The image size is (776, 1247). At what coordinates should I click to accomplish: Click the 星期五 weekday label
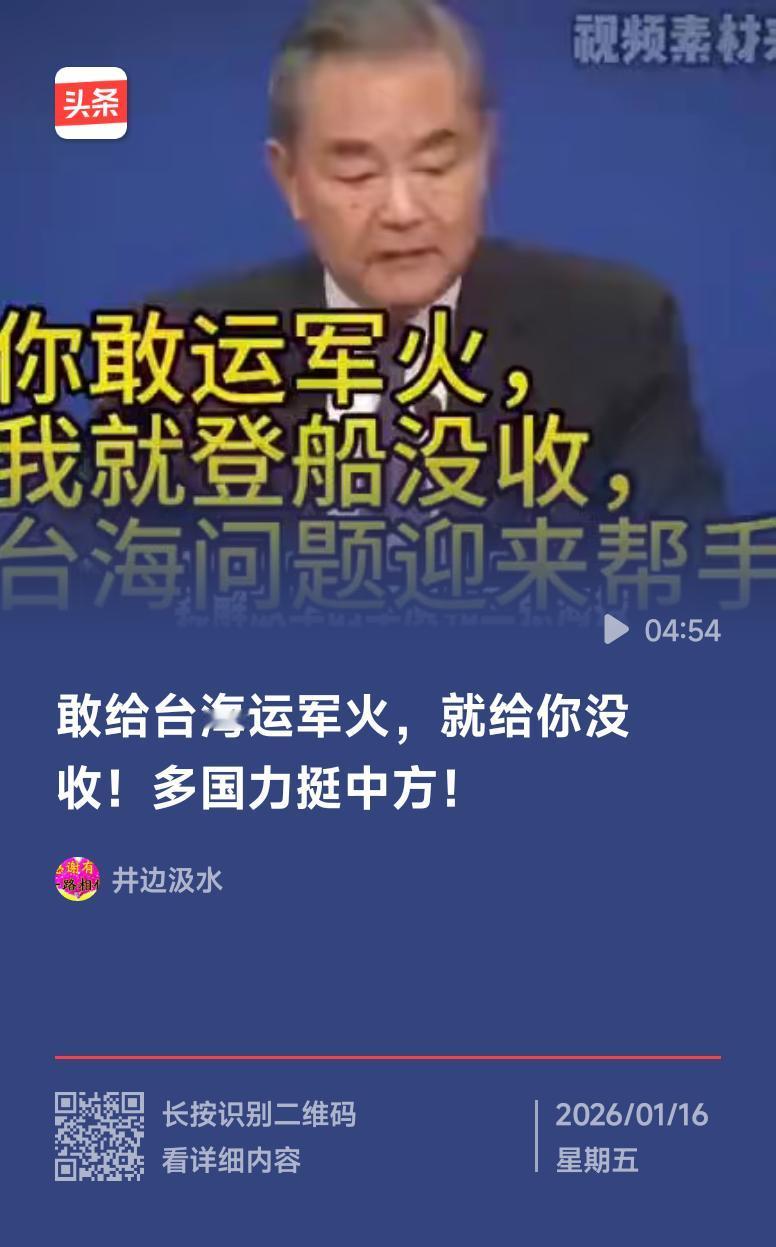click(596, 1161)
